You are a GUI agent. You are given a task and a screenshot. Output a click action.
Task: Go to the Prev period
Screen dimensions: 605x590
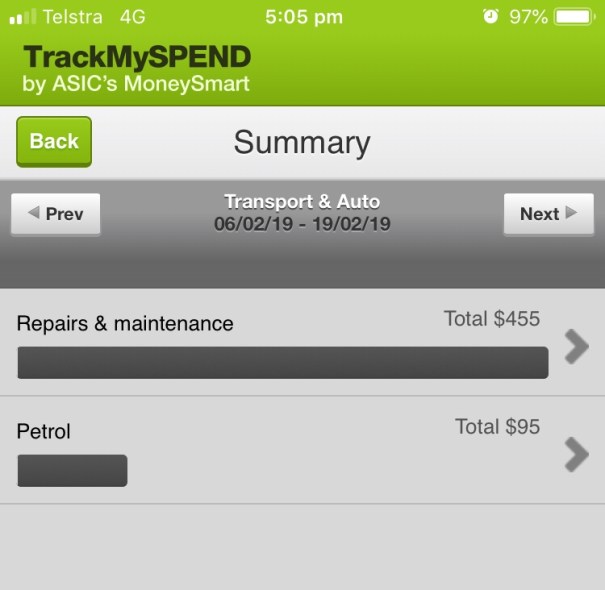point(56,214)
